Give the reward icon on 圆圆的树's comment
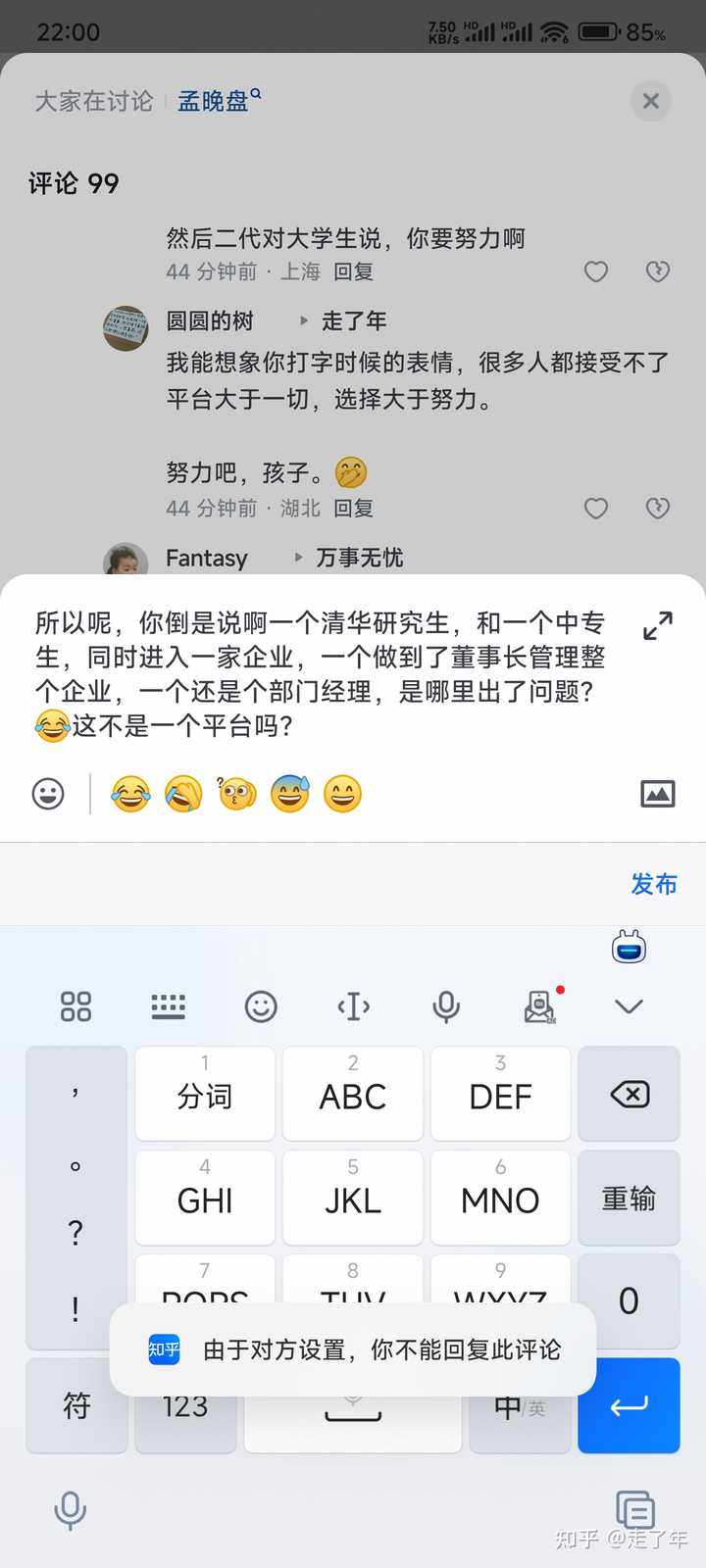The image size is (706, 1568). (x=658, y=508)
